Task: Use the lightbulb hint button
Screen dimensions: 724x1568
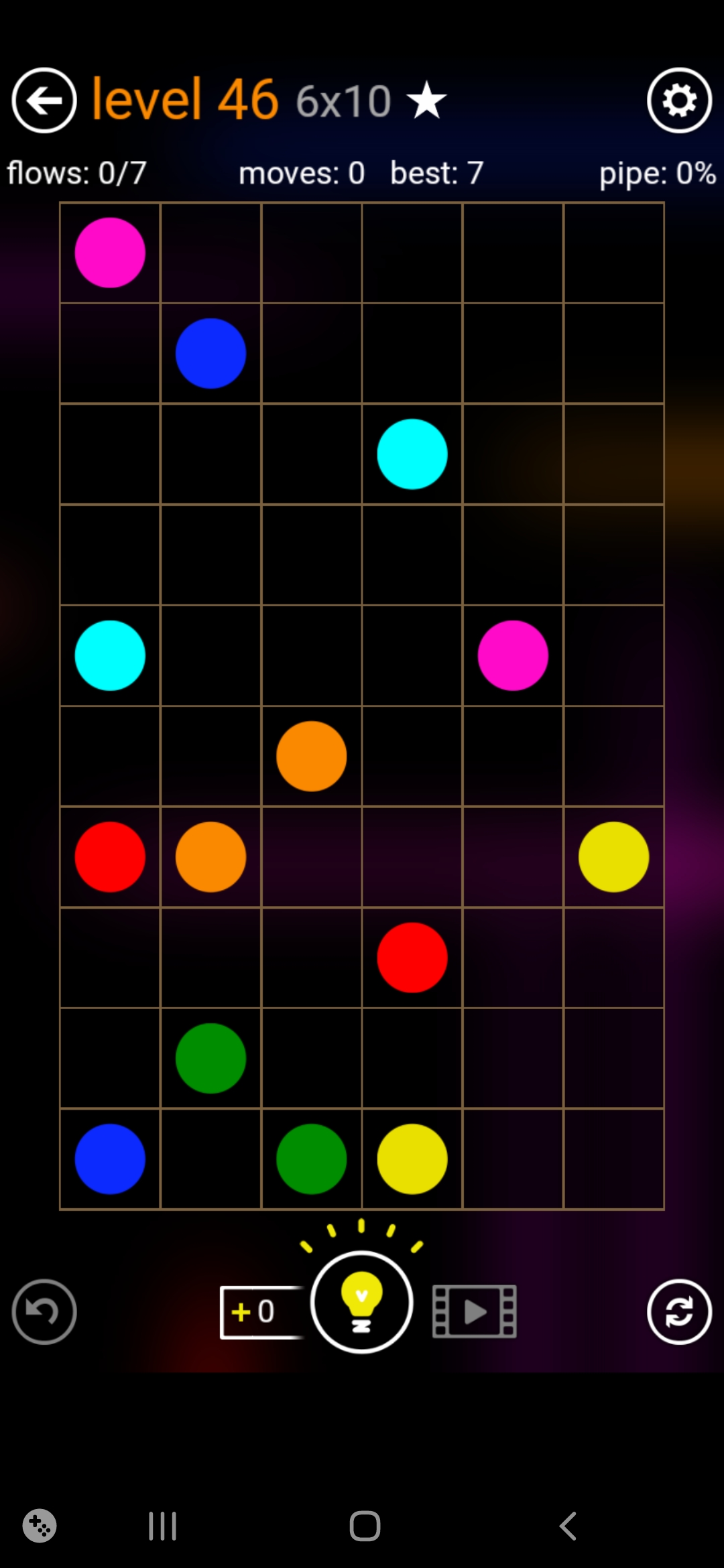Action: (x=361, y=1302)
